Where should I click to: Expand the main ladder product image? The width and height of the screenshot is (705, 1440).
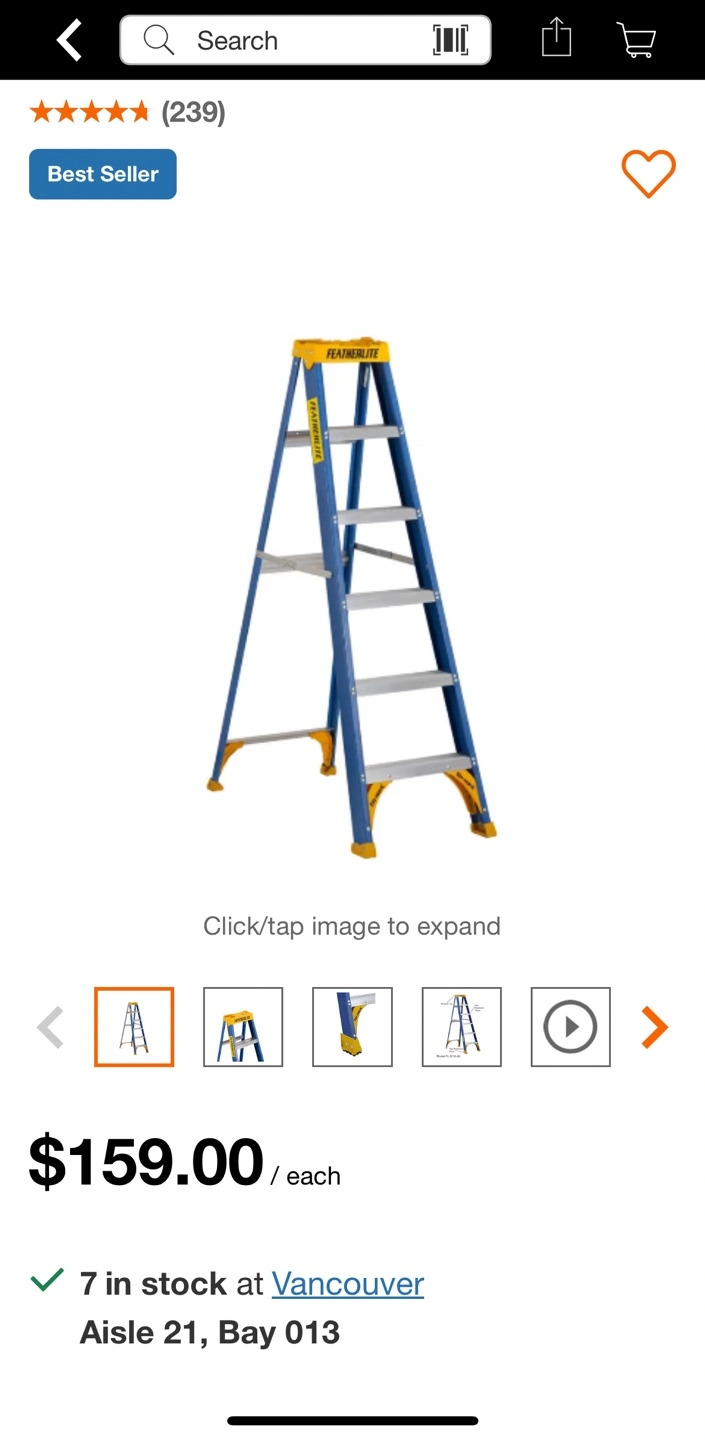(x=352, y=598)
